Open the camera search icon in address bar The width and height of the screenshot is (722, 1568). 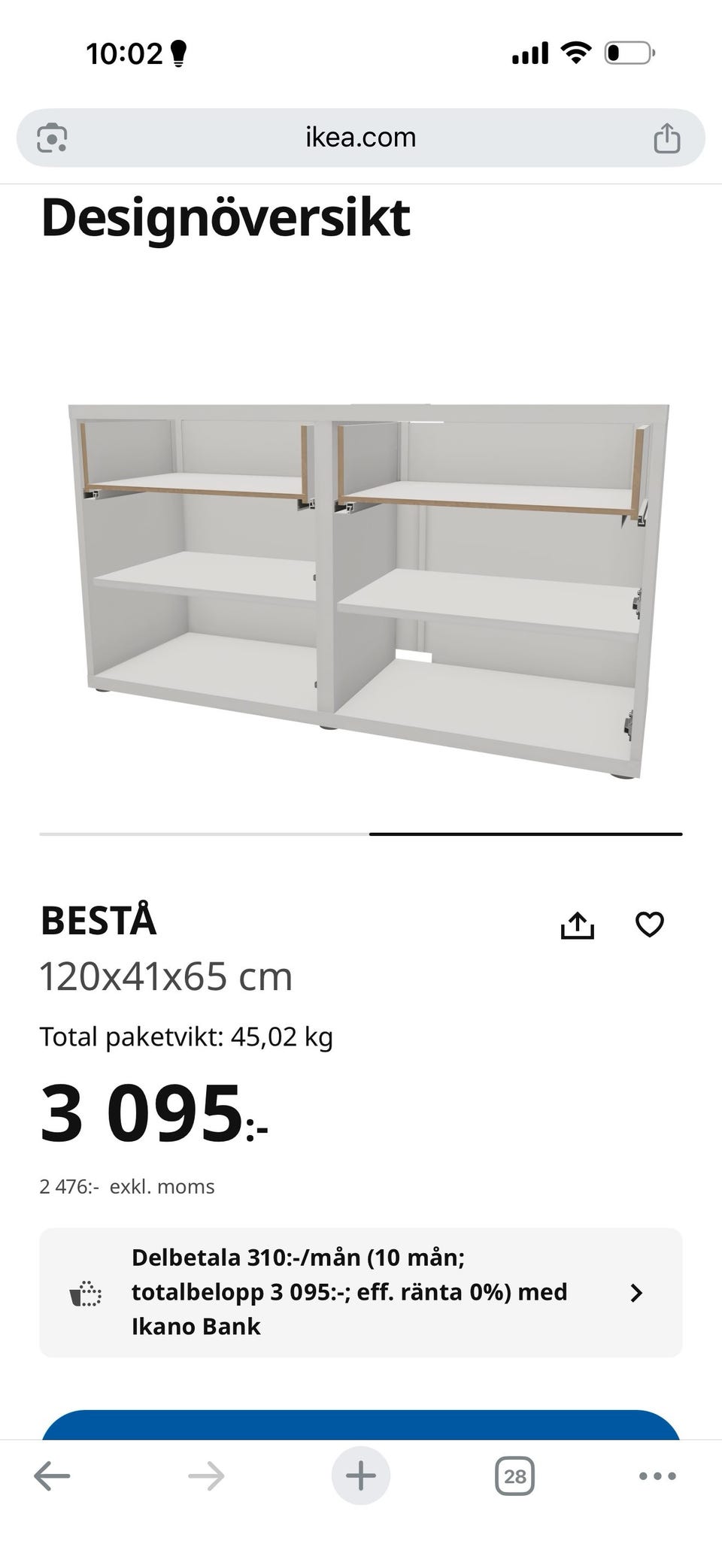click(52, 138)
